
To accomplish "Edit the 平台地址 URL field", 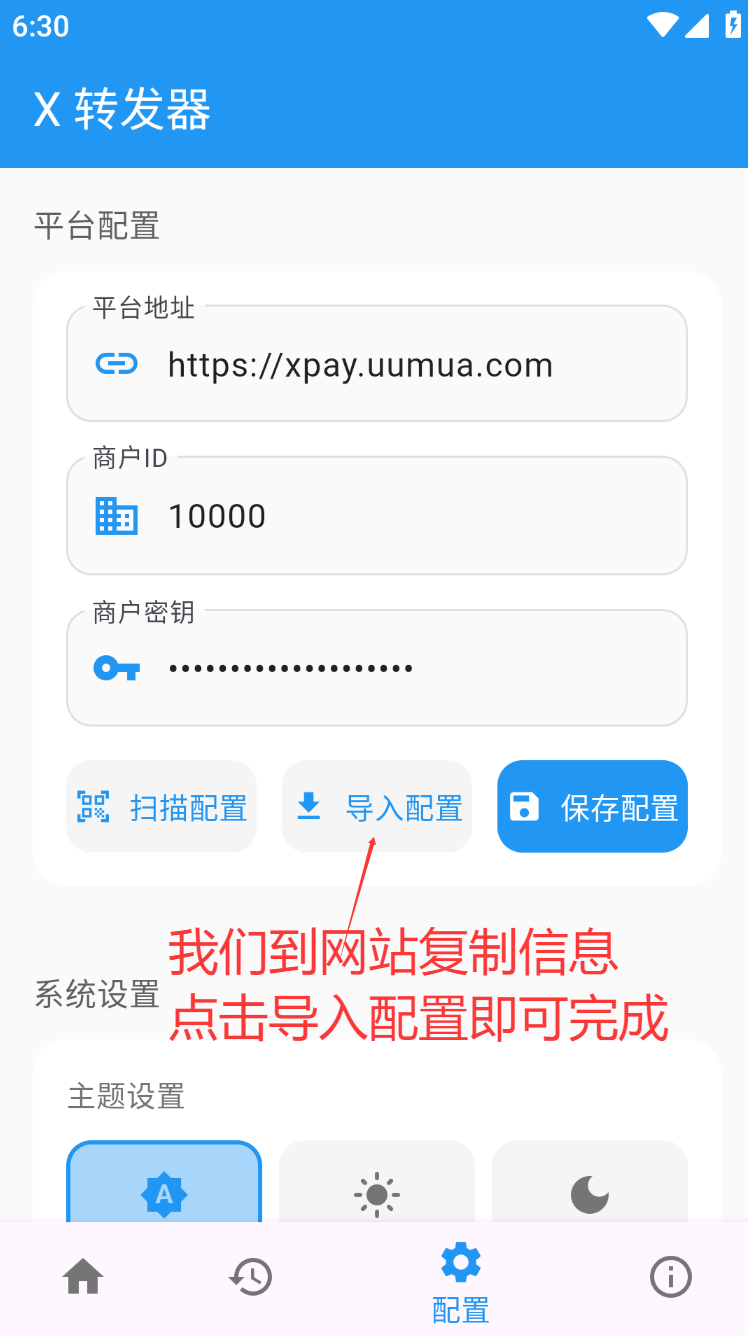I will [x=377, y=364].
